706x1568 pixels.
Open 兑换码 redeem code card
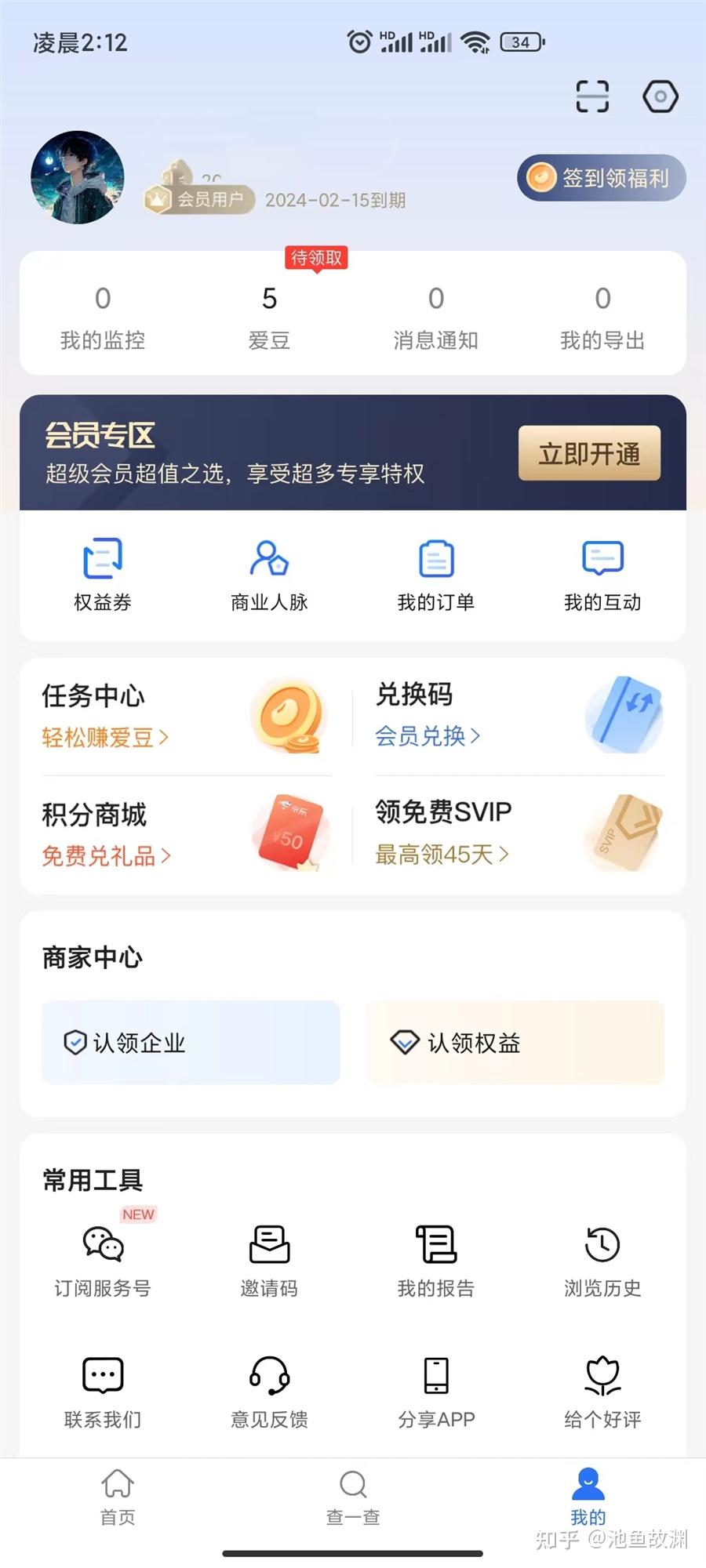[518, 715]
